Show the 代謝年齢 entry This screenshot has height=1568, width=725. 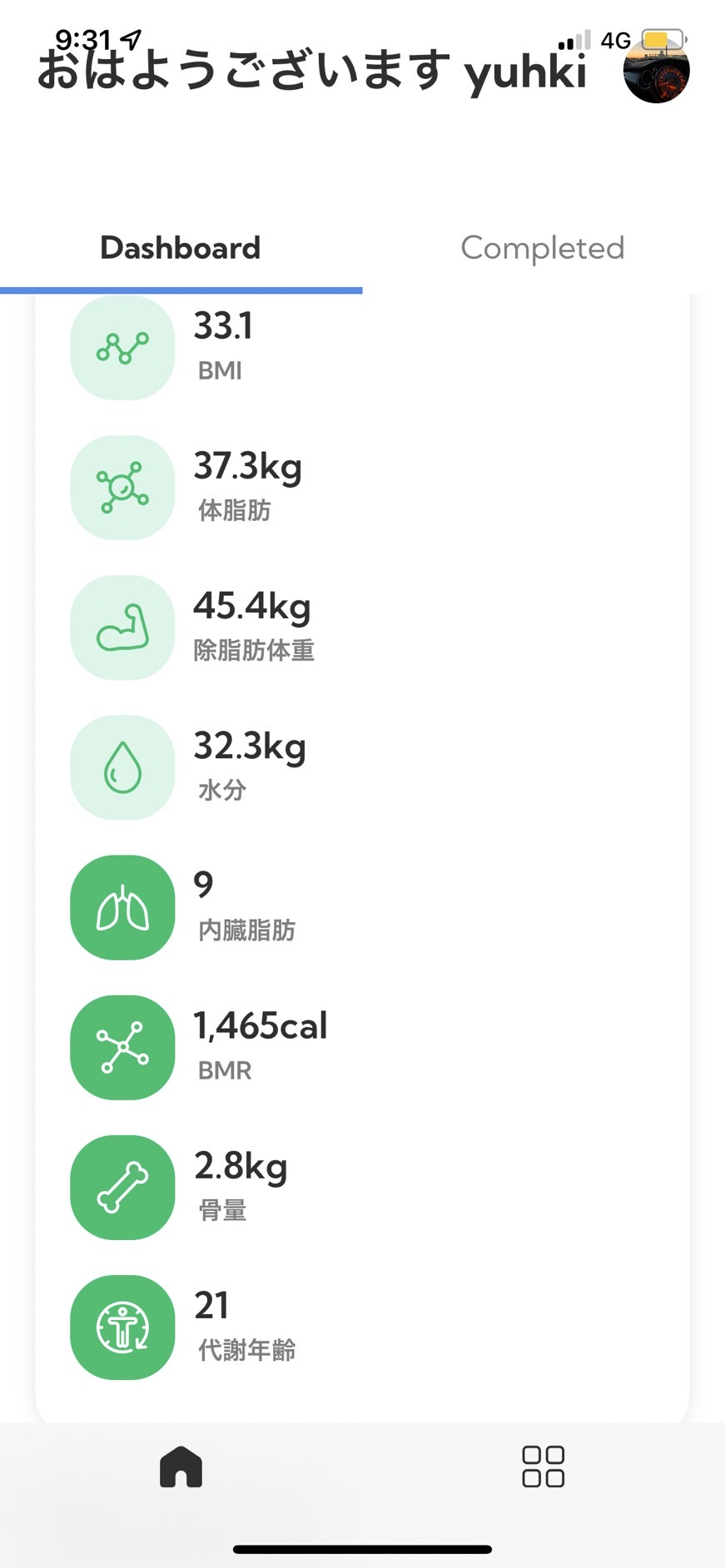click(362, 1327)
